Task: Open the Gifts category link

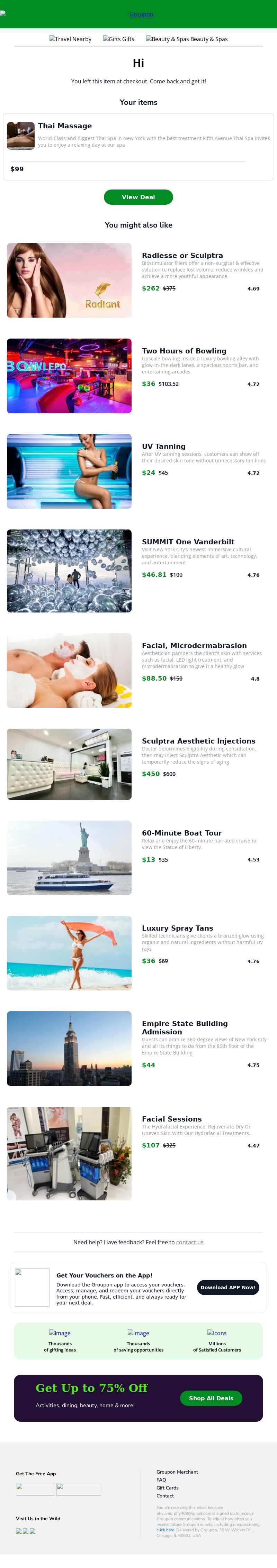Action: (119, 39)
